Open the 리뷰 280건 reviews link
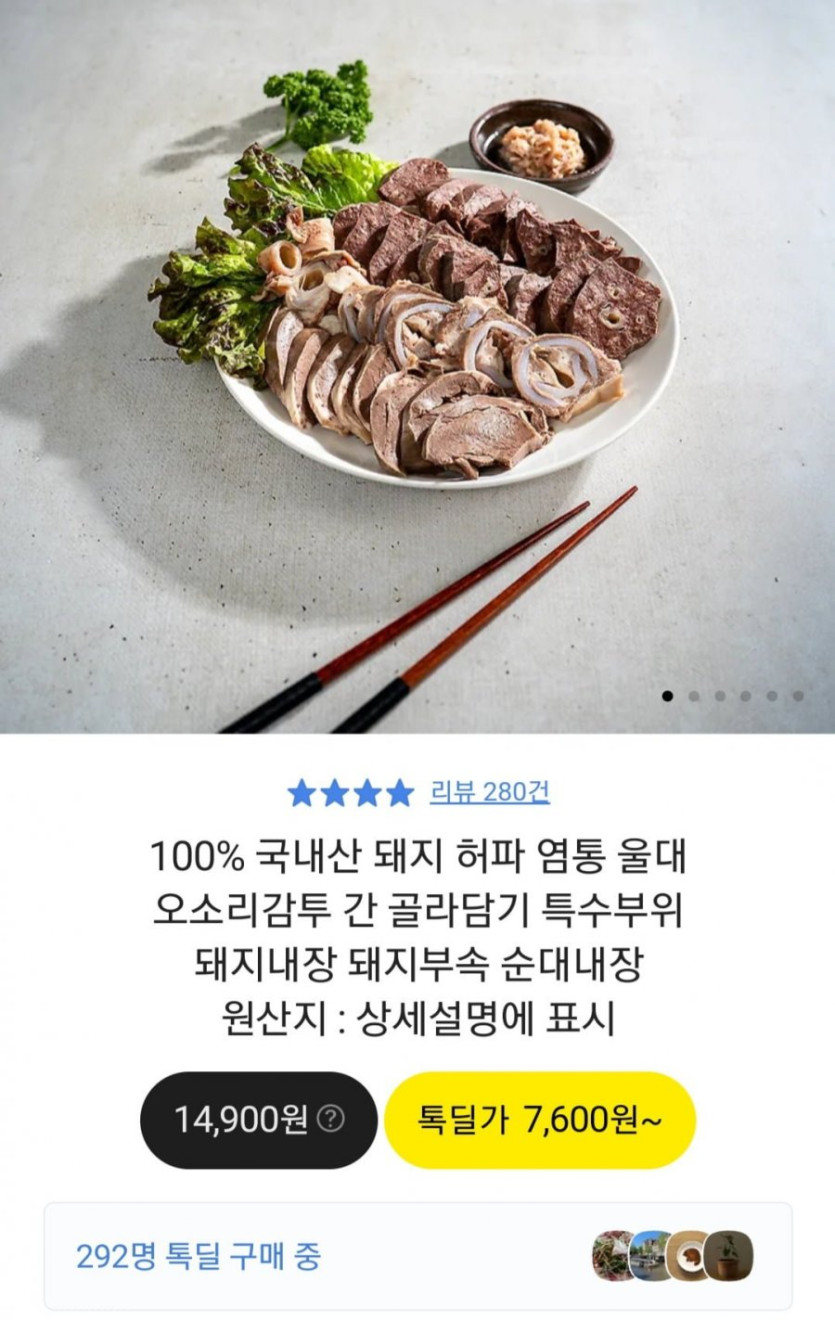 point(489,793)
